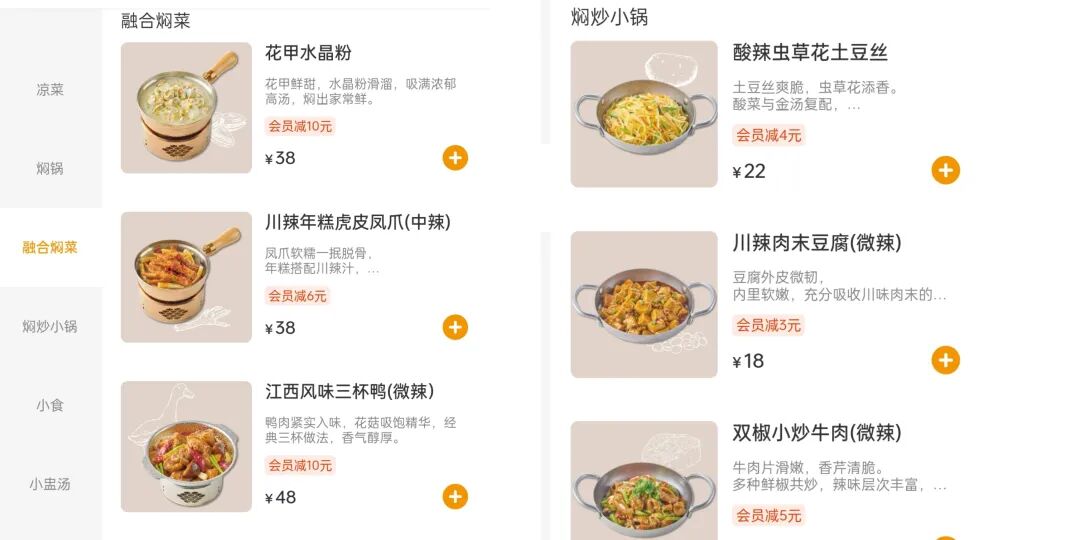Image resolution: width=1080 pixels, height=540 pixels.
Task: Add 江西风味三杯鸭 to cart
Action: click(455, 497)
